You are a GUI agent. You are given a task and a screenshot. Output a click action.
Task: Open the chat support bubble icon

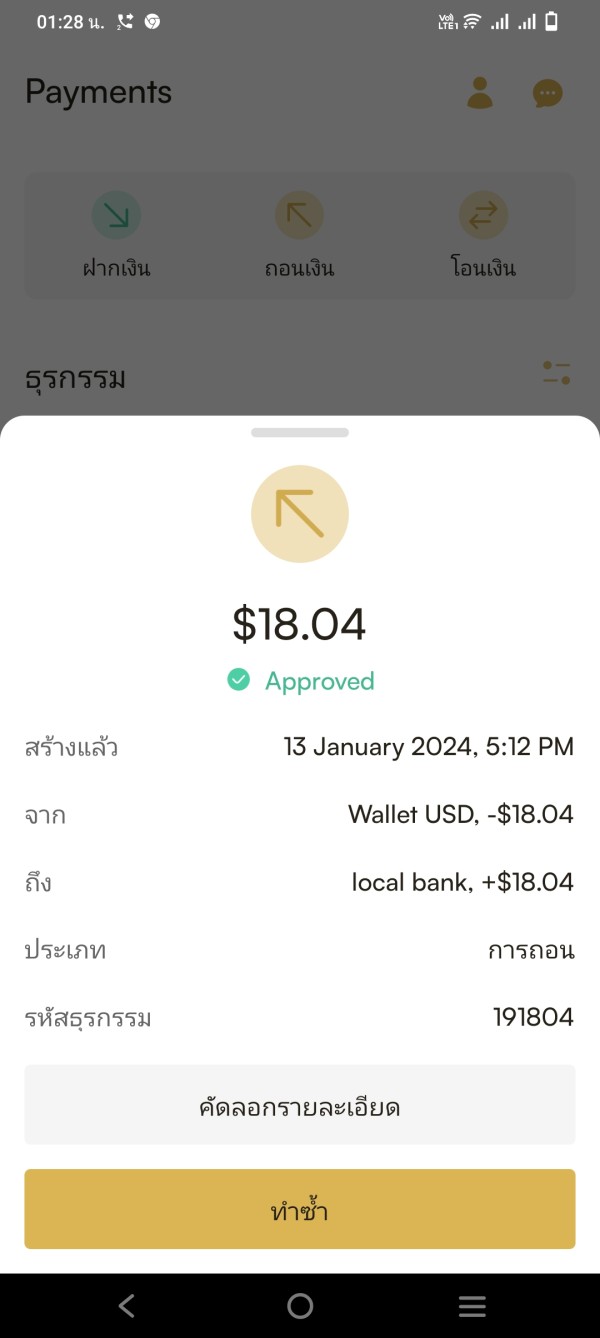click(x=547, y=94)
